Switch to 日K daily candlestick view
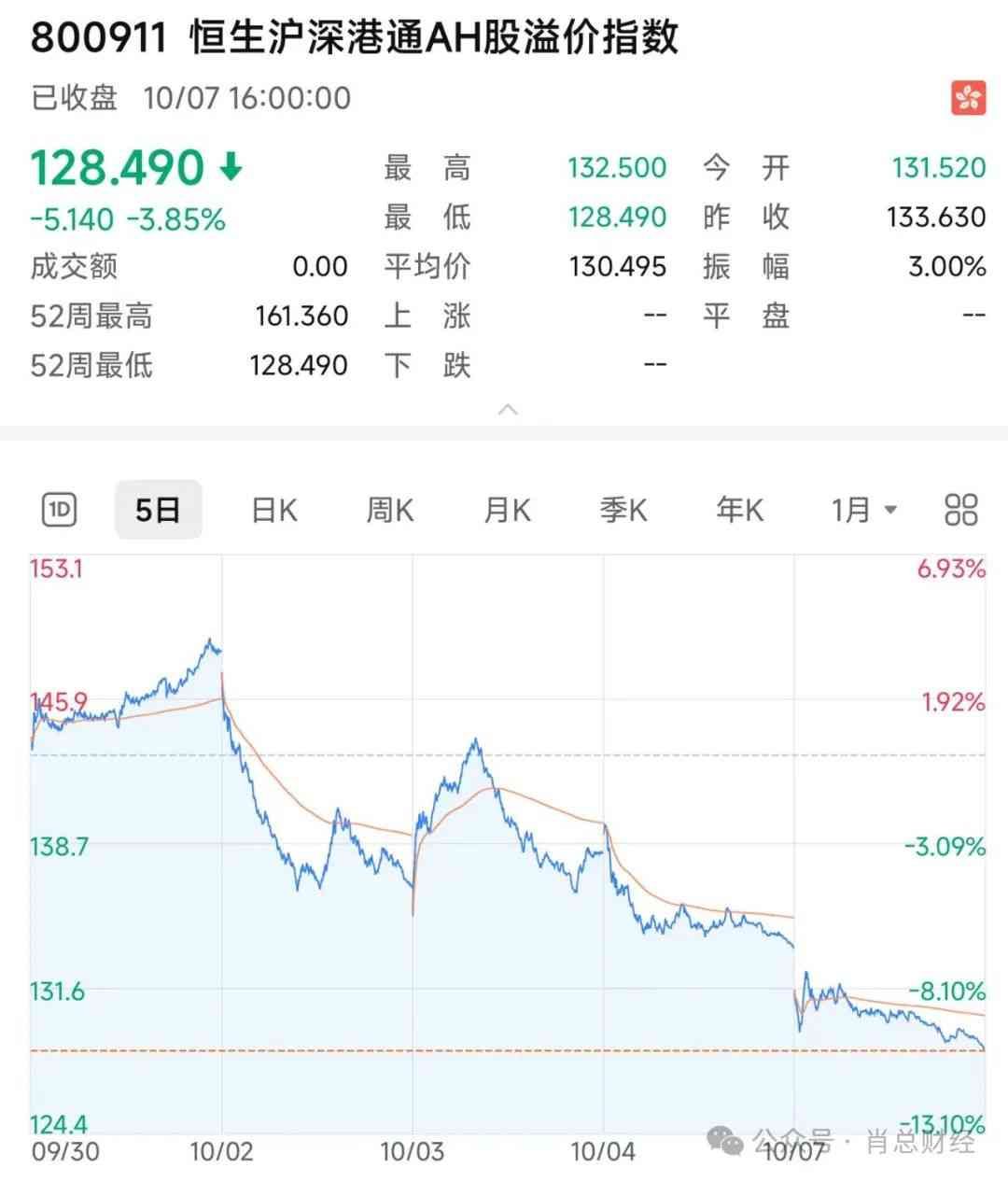Viewport: 1008px width, 1182px height. pos(274,510)
